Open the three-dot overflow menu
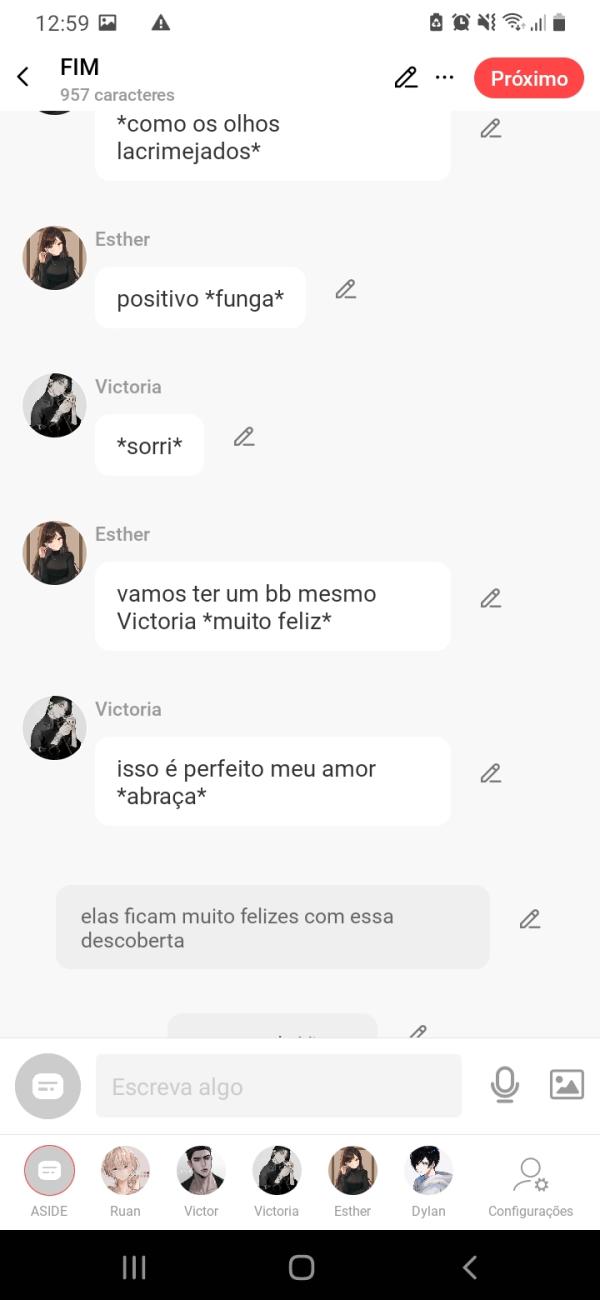The height and width of the screenshot is (1300, 600). (445, 78)
